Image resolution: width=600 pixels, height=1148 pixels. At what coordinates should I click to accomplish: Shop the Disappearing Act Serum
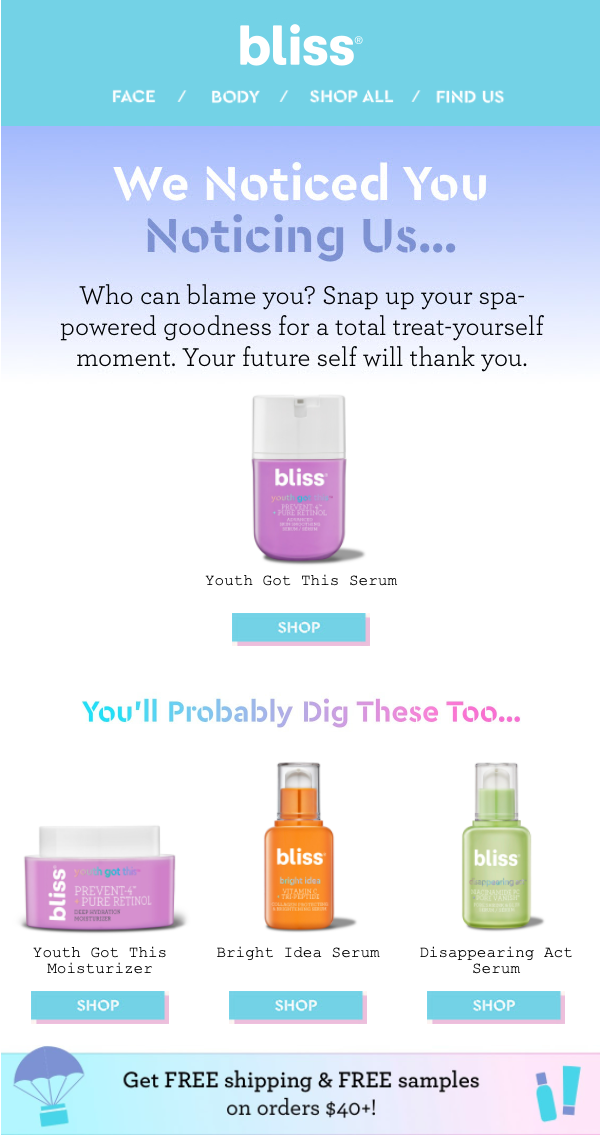click(494, 1005)
